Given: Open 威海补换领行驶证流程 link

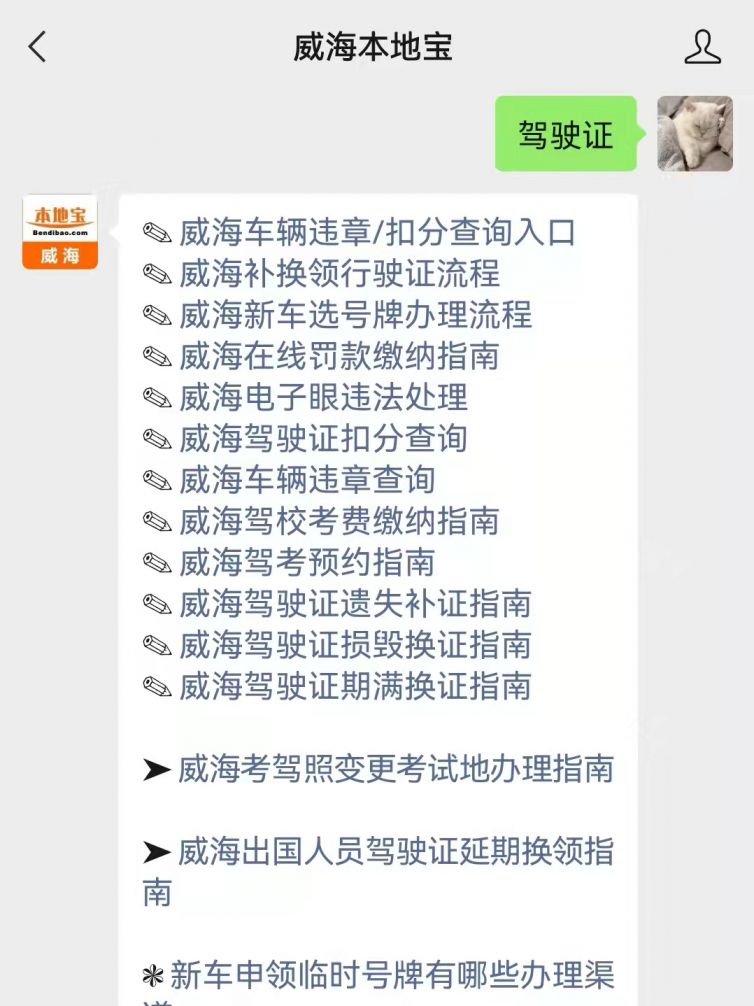Looking at the screenshot, I should point(339,274).
